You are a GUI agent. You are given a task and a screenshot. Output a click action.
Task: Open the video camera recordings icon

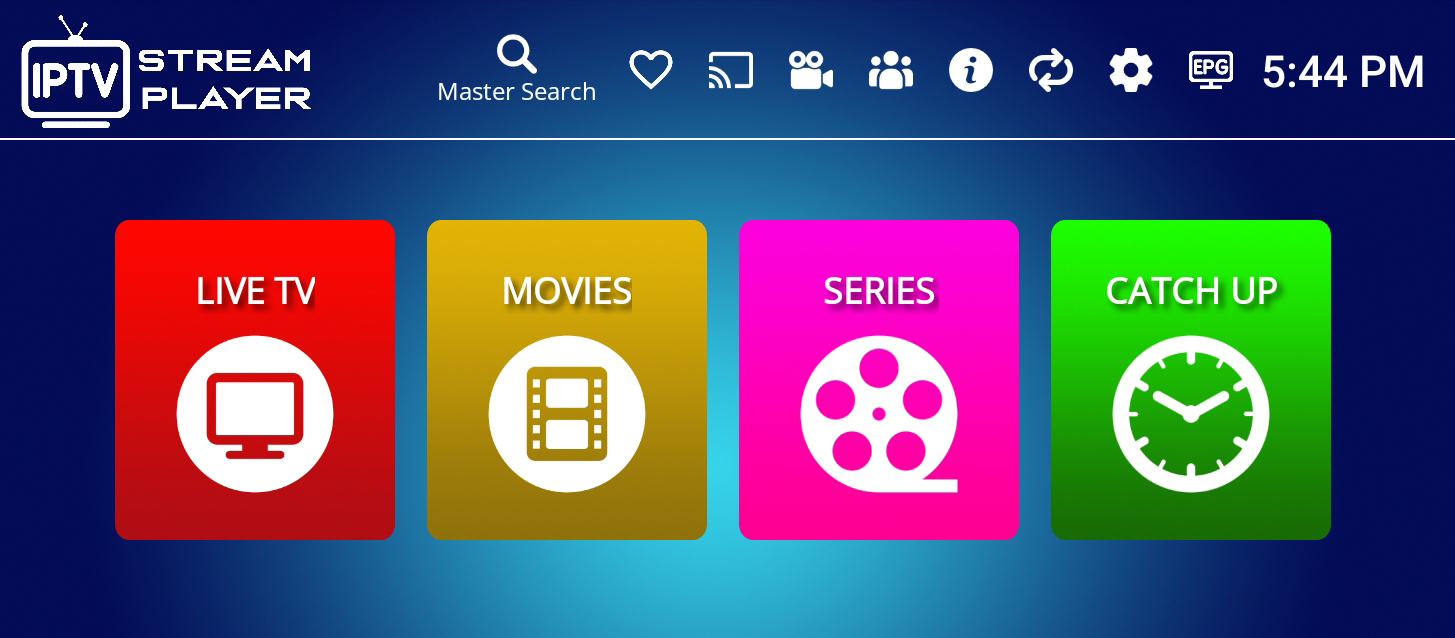pyautogui.click(x=810, y=71)
